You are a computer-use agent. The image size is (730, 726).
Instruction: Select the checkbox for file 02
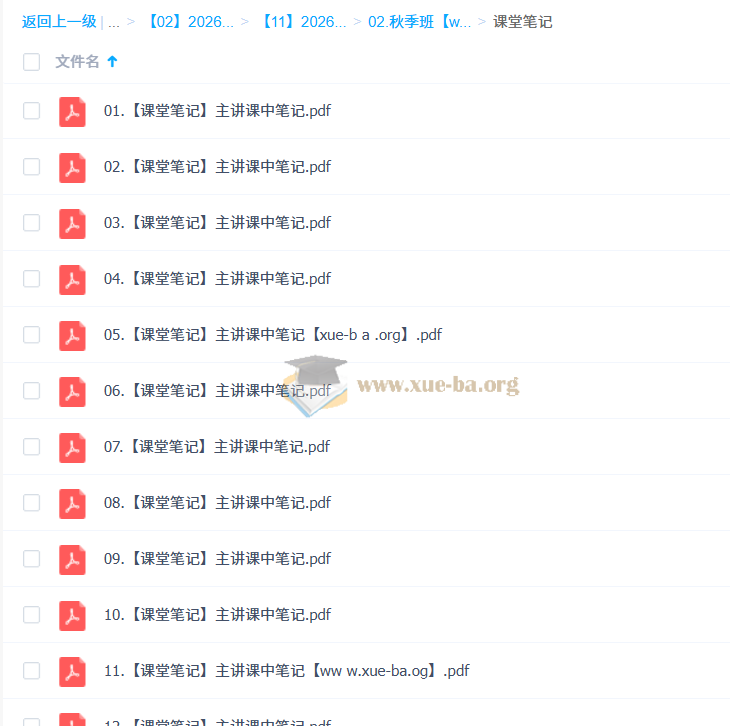(31, 167)
